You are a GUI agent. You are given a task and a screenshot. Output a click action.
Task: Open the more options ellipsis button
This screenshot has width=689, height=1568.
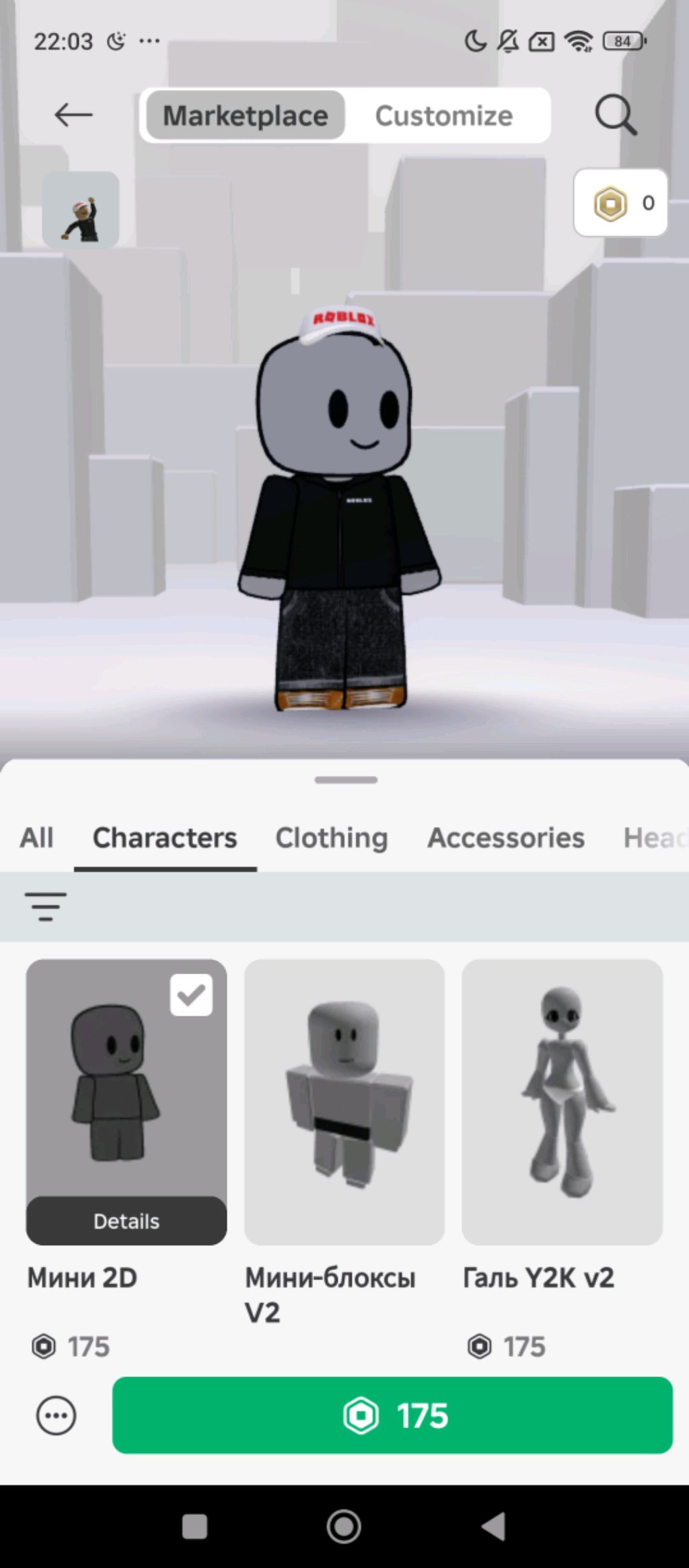click(x=56, y=1416)
